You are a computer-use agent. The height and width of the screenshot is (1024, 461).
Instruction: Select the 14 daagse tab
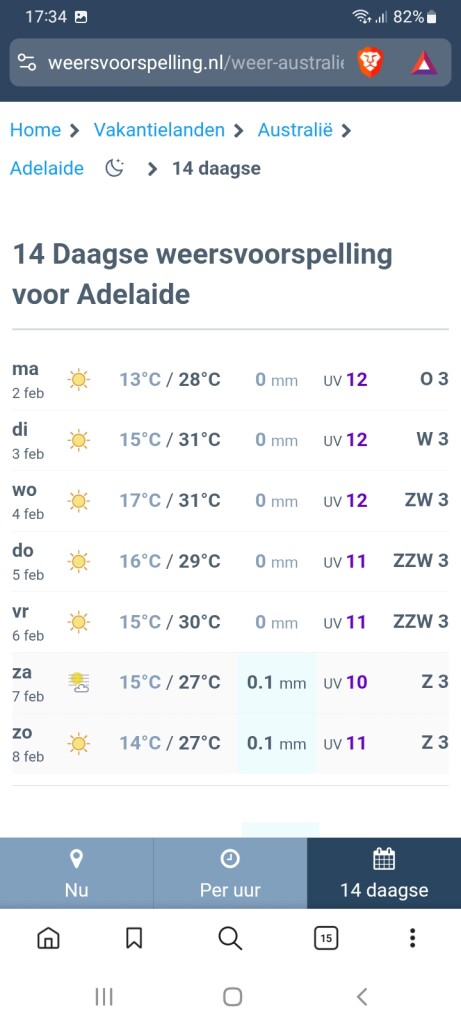(384, 873)
